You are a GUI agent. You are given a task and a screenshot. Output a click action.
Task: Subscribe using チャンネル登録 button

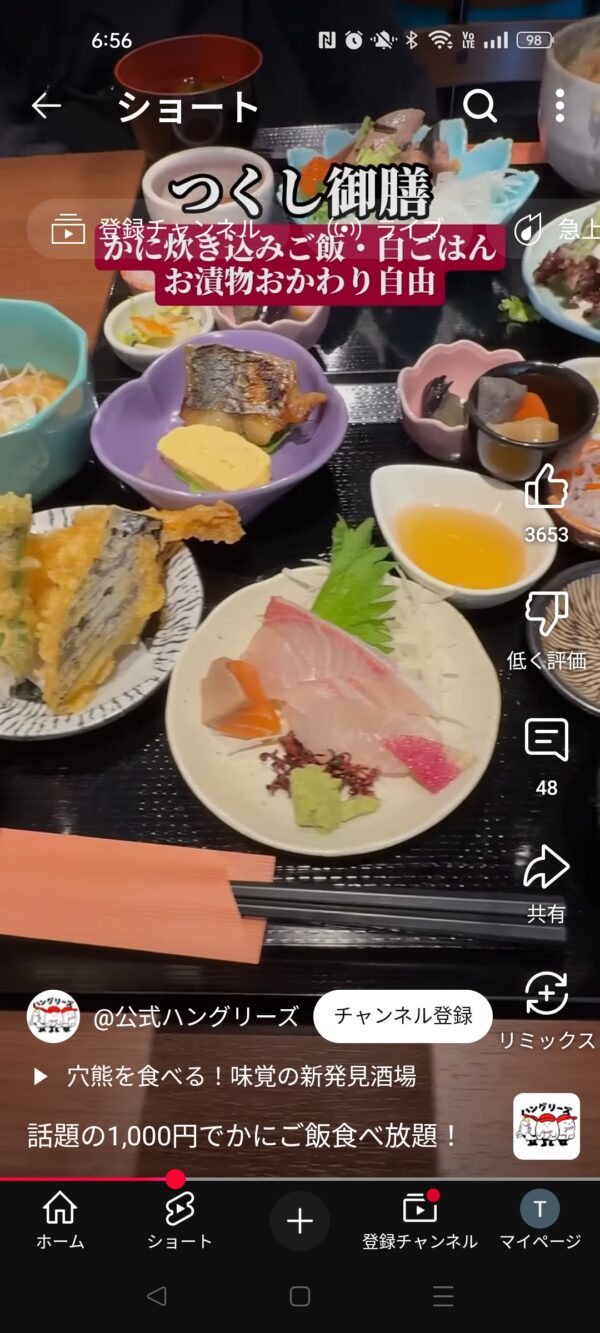tap(403, 1016)
